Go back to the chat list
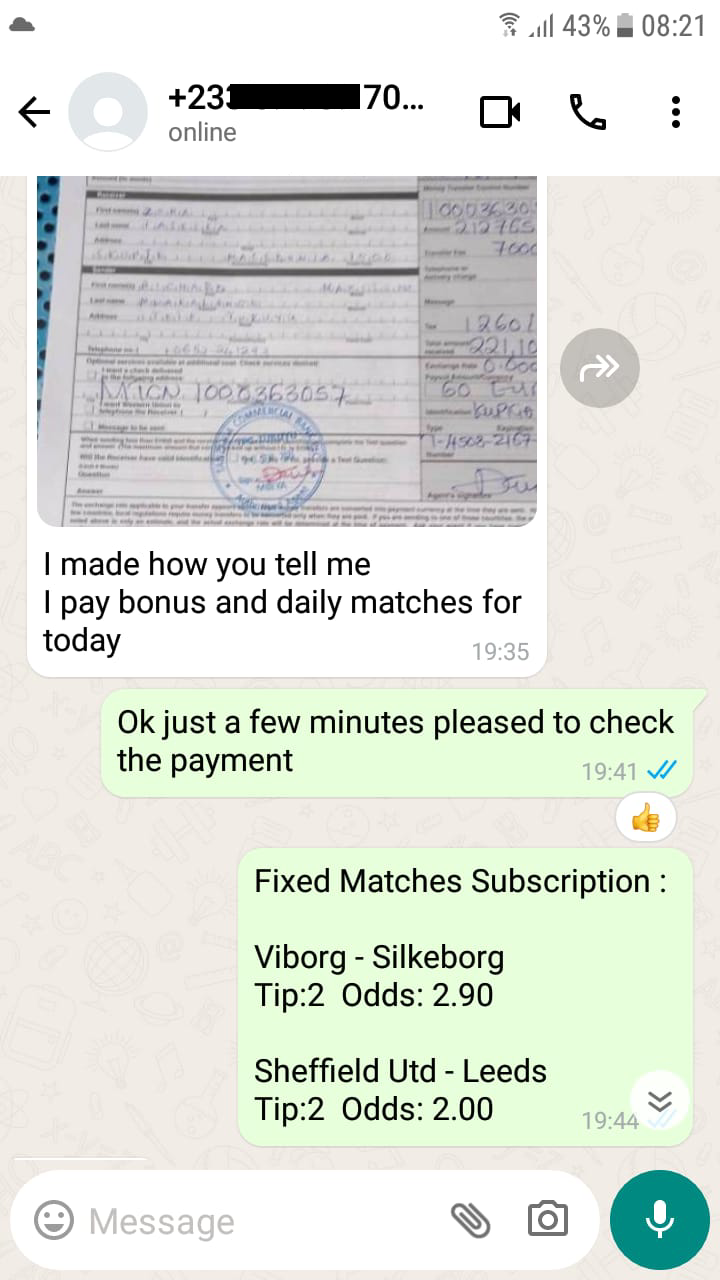 point(34,113)
